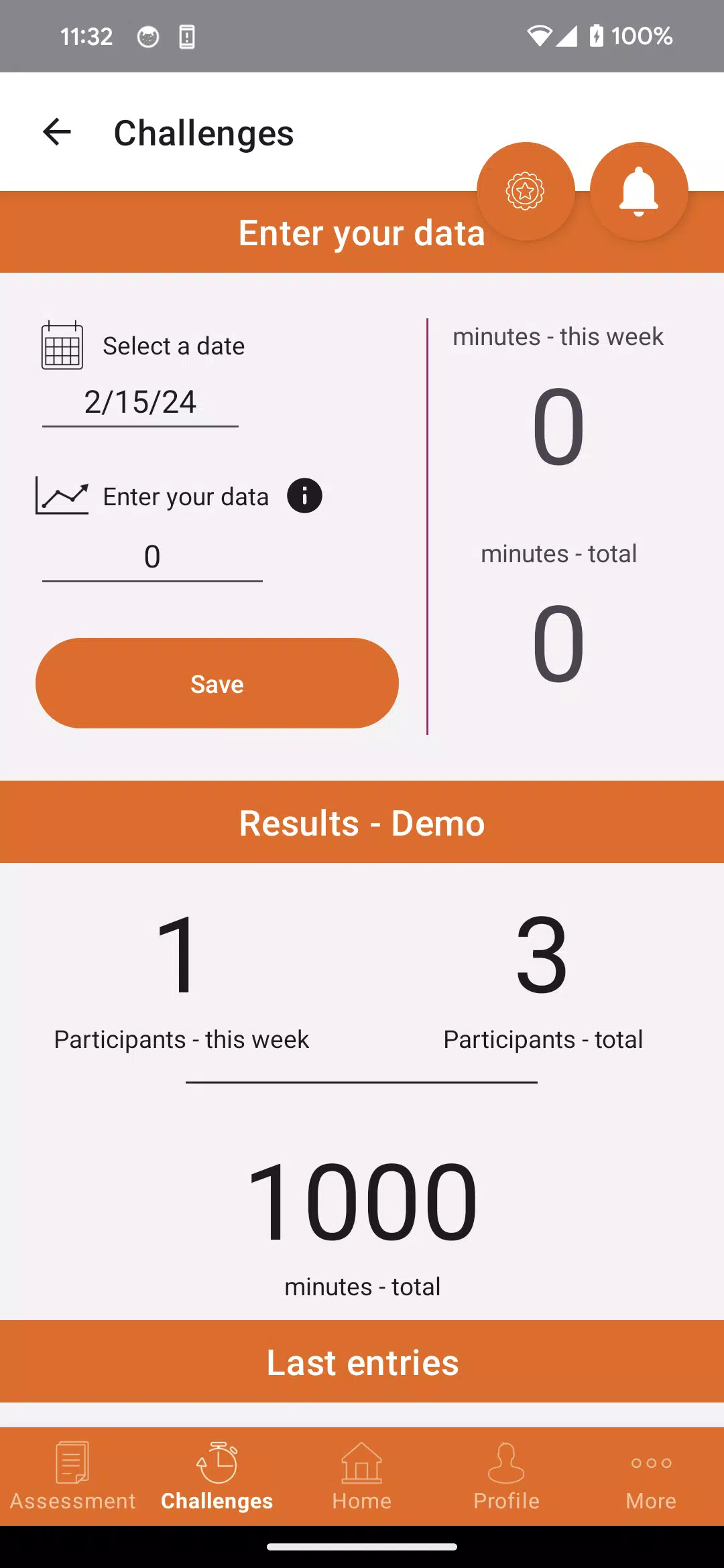Viewport: 724px width, 1568px height.
Task: Open the Profile tab
Action: [506, 1478]
